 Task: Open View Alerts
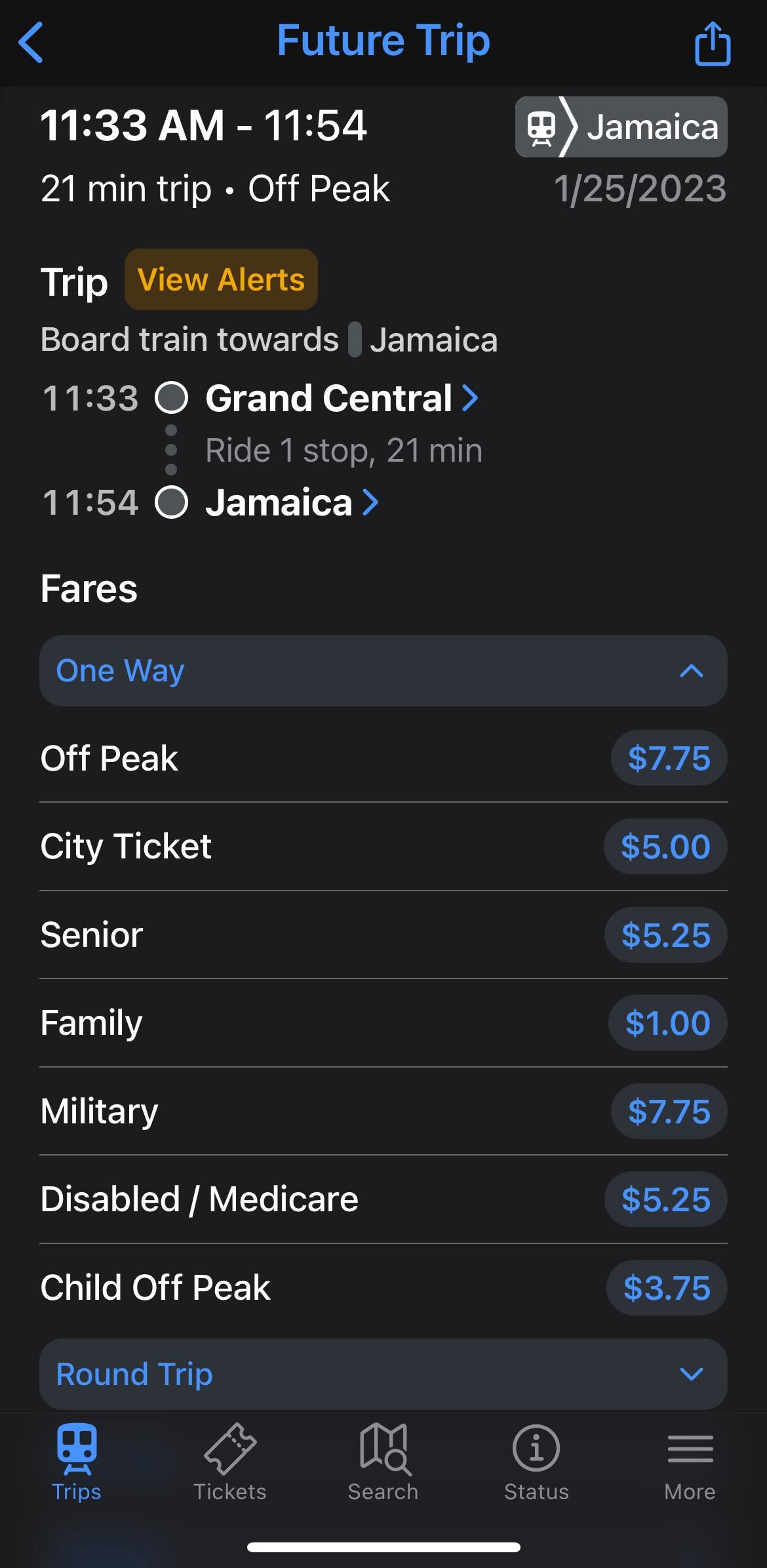pyautogui.click(x=221, y=279)
